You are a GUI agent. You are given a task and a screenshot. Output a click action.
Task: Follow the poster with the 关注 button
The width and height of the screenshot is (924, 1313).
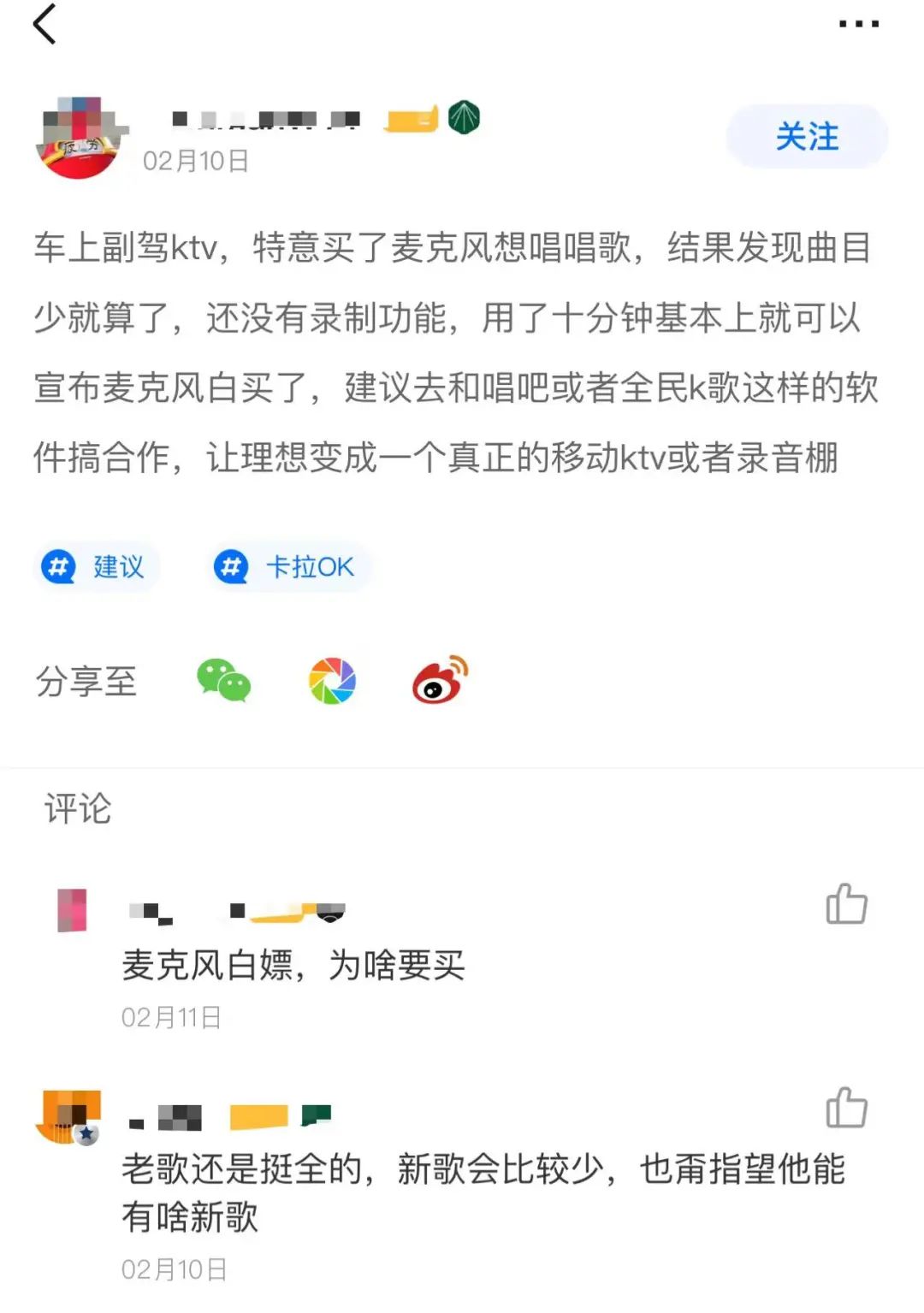(x=805, y=135)
